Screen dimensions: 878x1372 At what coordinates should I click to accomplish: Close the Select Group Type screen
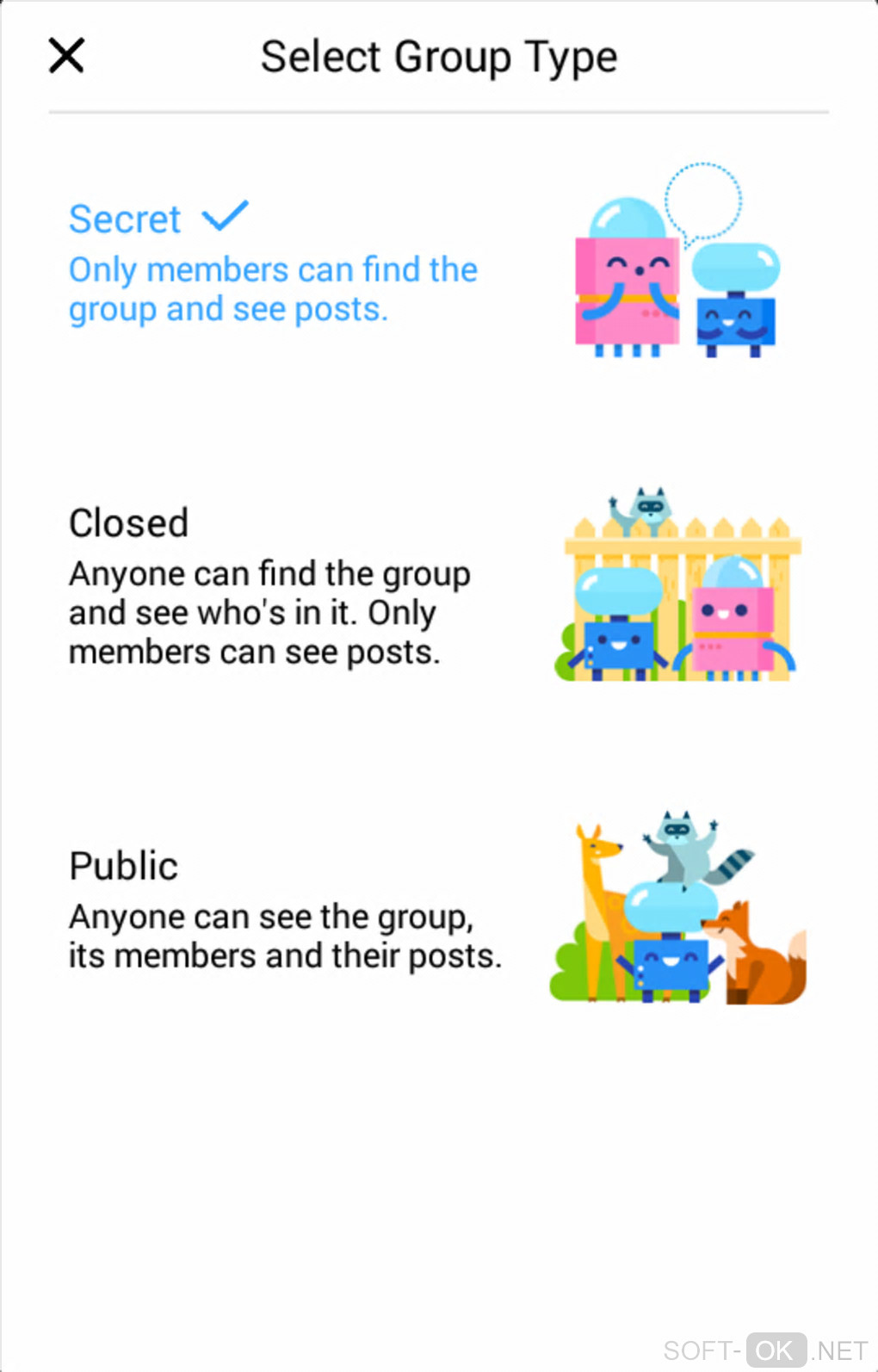coord(66,56)
